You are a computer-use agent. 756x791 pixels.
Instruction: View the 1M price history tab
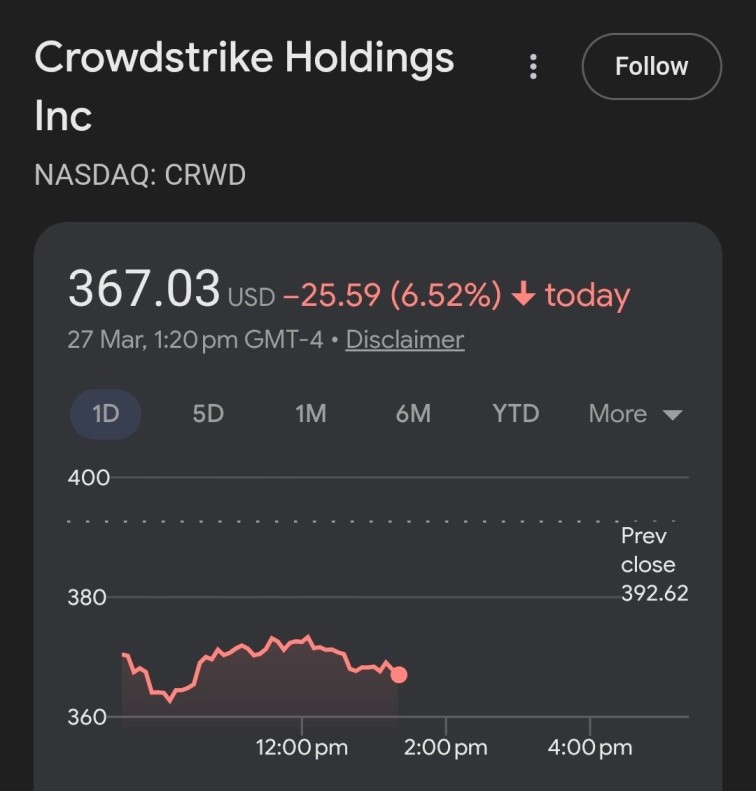click(x=310, y=413)
